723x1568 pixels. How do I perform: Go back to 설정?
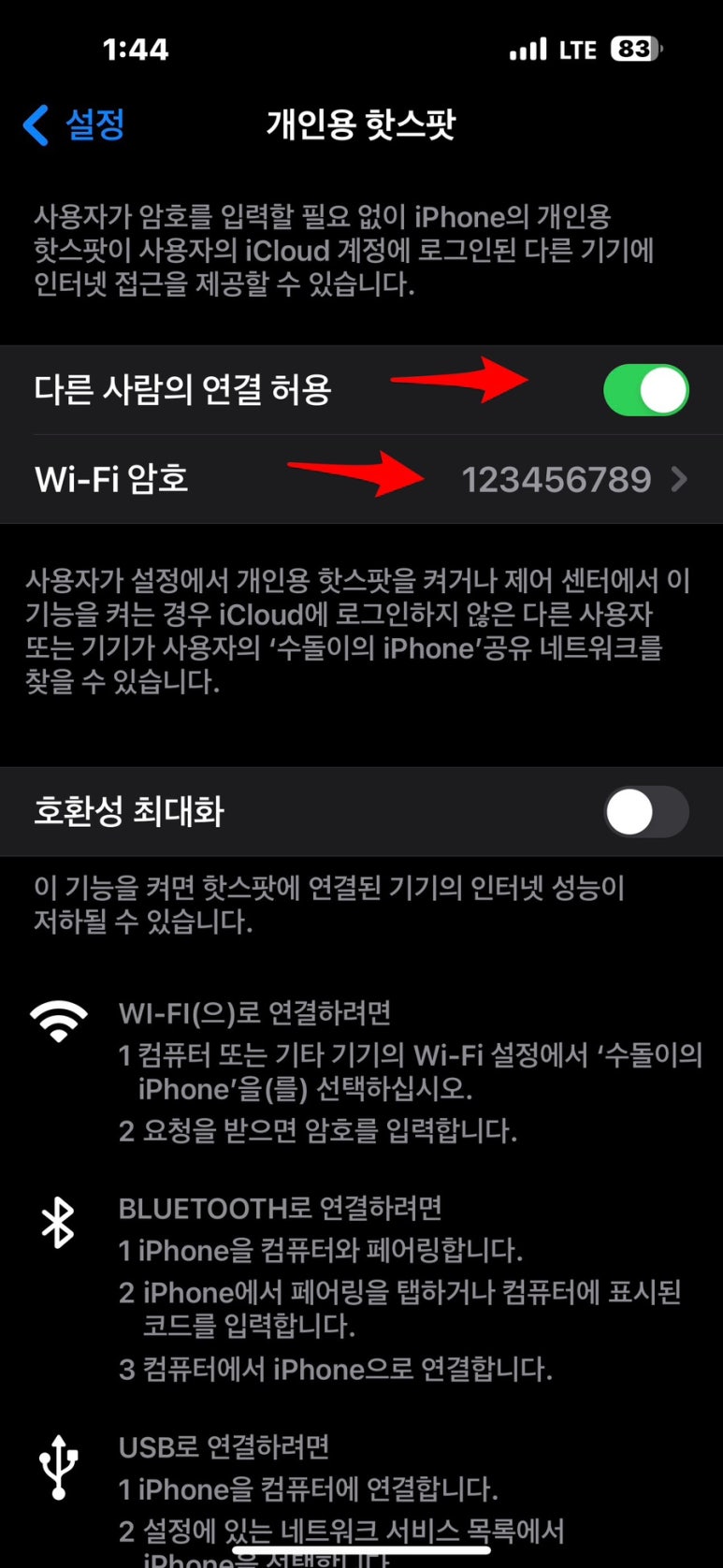74,124
